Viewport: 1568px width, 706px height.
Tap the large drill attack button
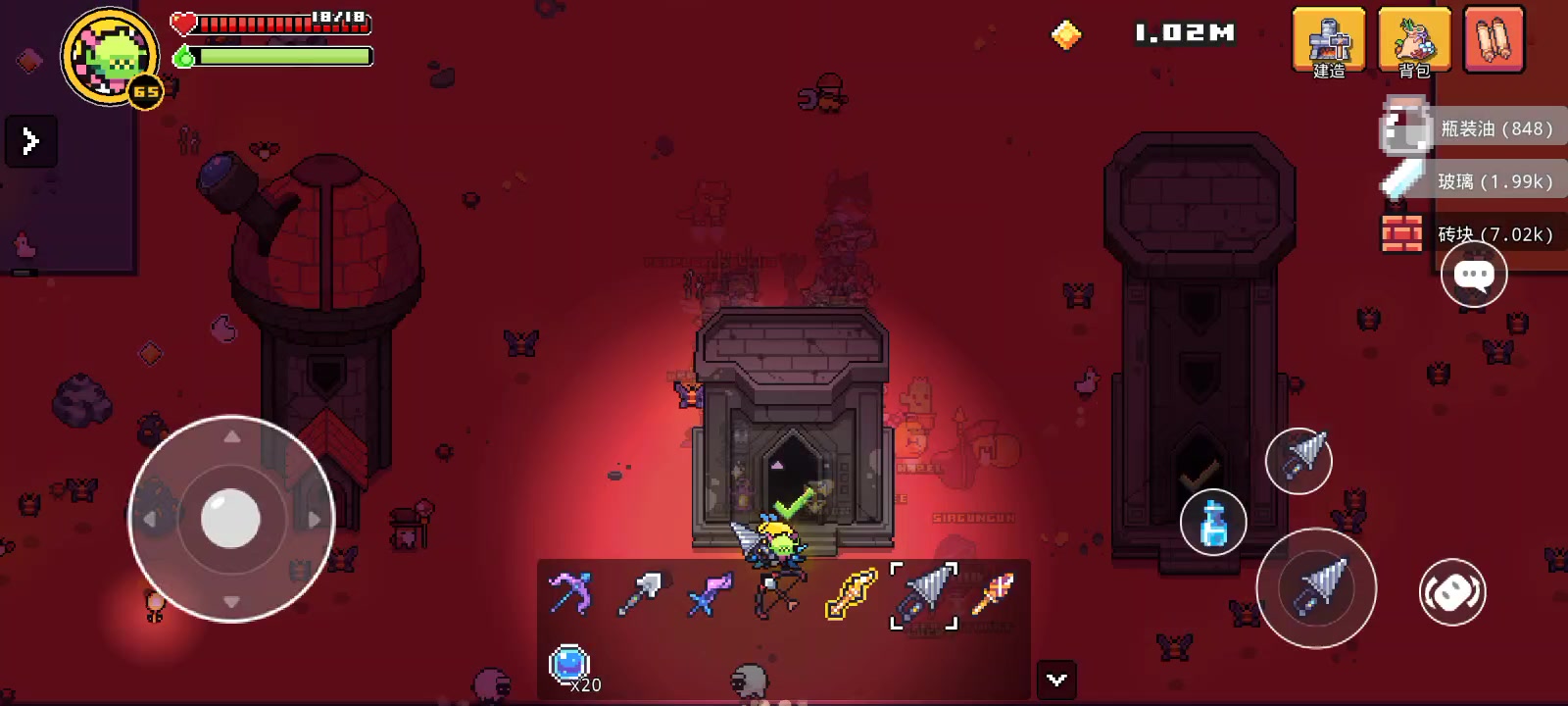(x=1316, y=588)
